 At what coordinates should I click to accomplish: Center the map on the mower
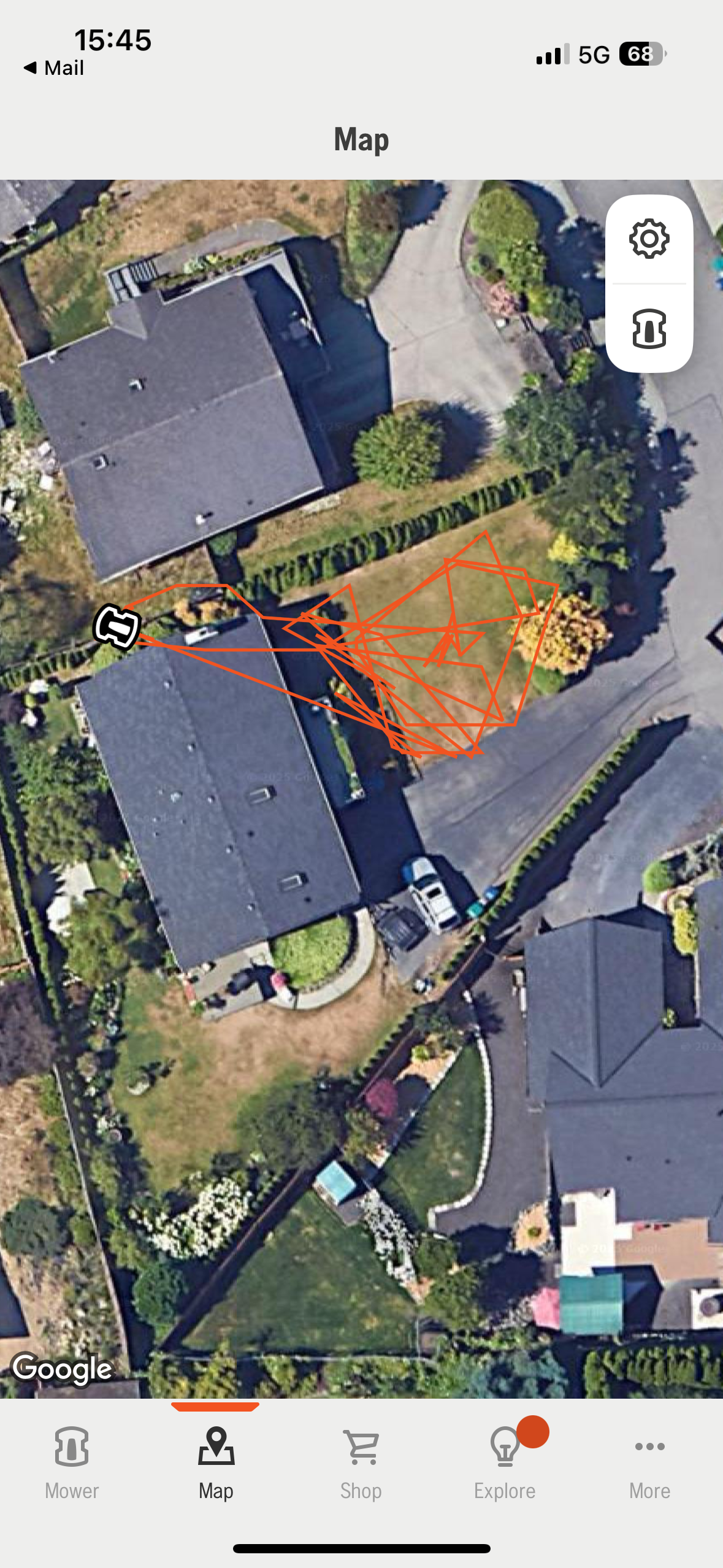tap(649, 328)
